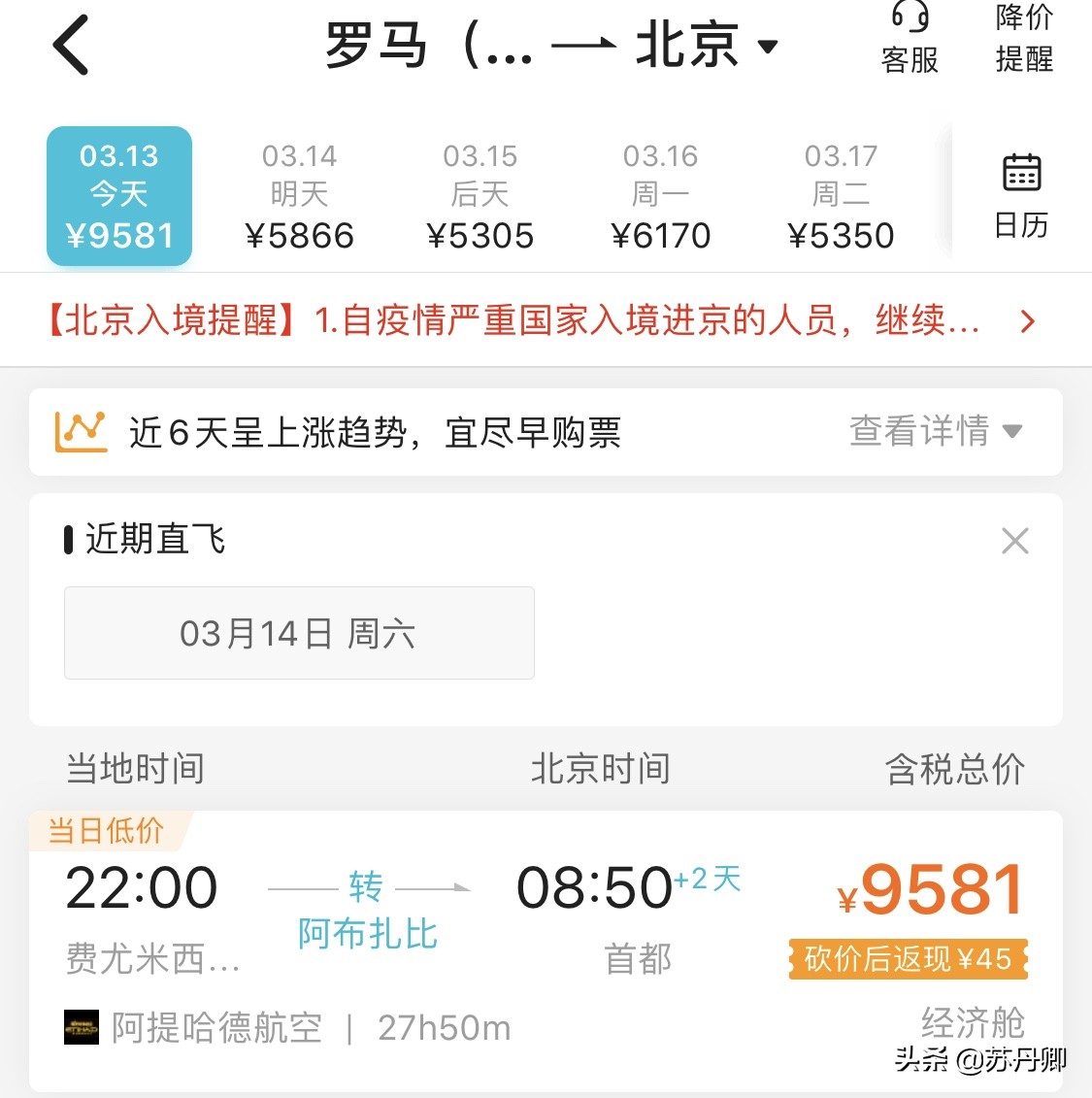Select the Etihad Airways airline logo
This screenshot has height=1098, width=1092.
[x=81, y=1027]
